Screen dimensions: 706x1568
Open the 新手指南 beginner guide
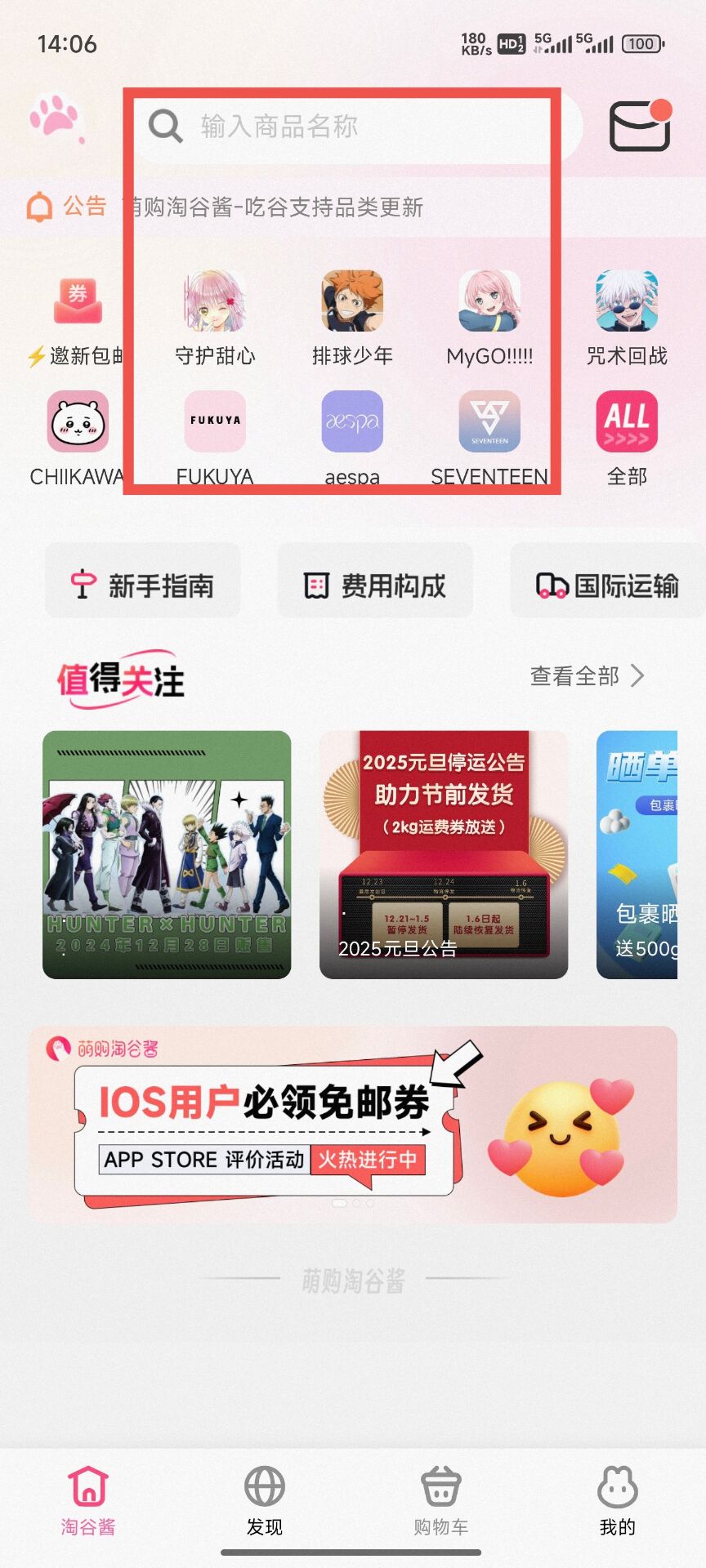[143, 586]
